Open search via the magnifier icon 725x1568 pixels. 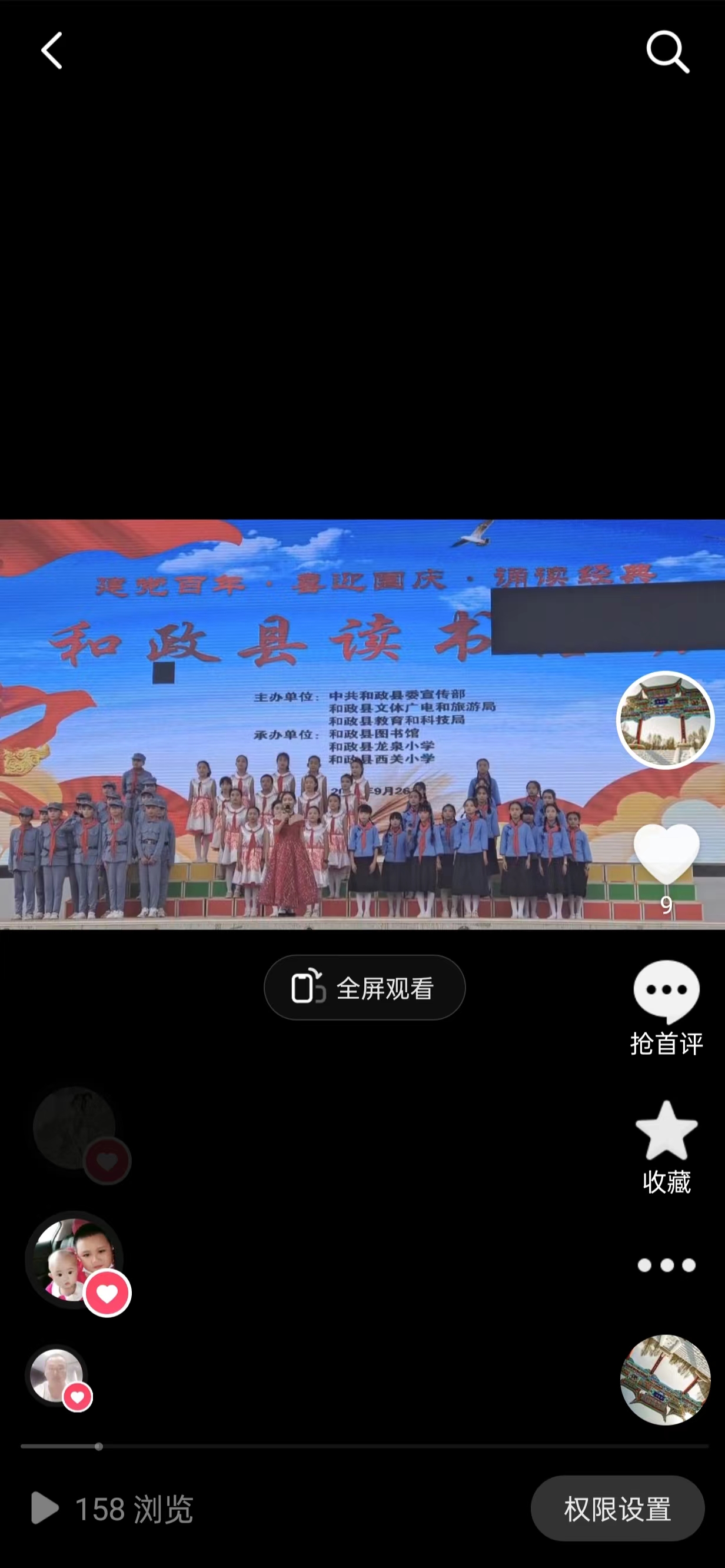pyautogui.click(x=667, y=52)
